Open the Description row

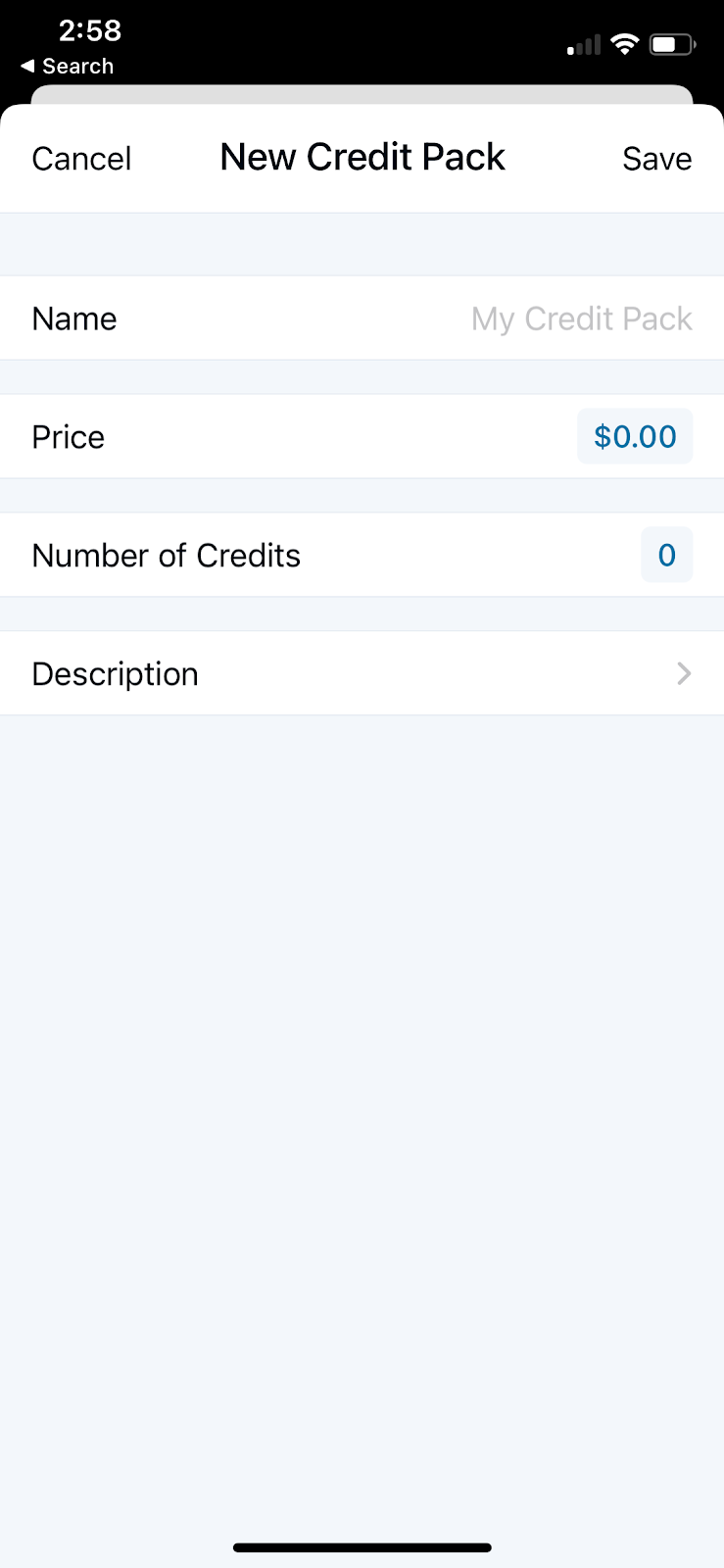click(x=362, y=673)
